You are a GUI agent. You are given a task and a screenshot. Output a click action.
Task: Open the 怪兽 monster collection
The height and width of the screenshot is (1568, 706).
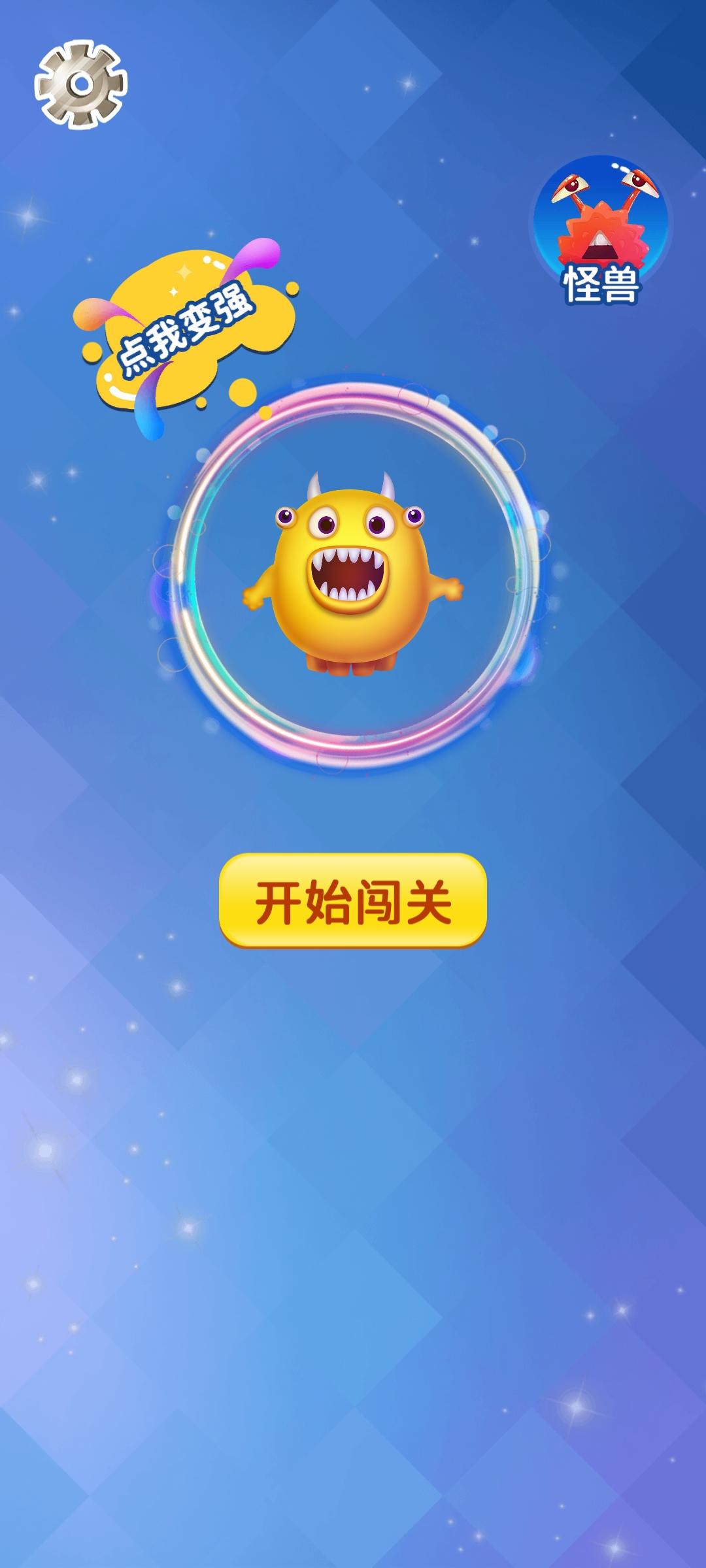(x=600, y=231)
